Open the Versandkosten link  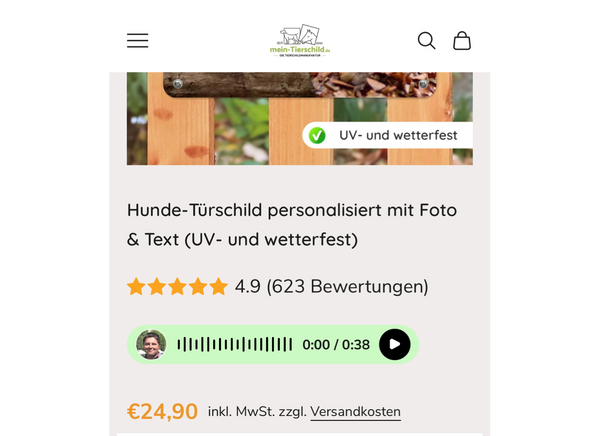tap(355, 412)
